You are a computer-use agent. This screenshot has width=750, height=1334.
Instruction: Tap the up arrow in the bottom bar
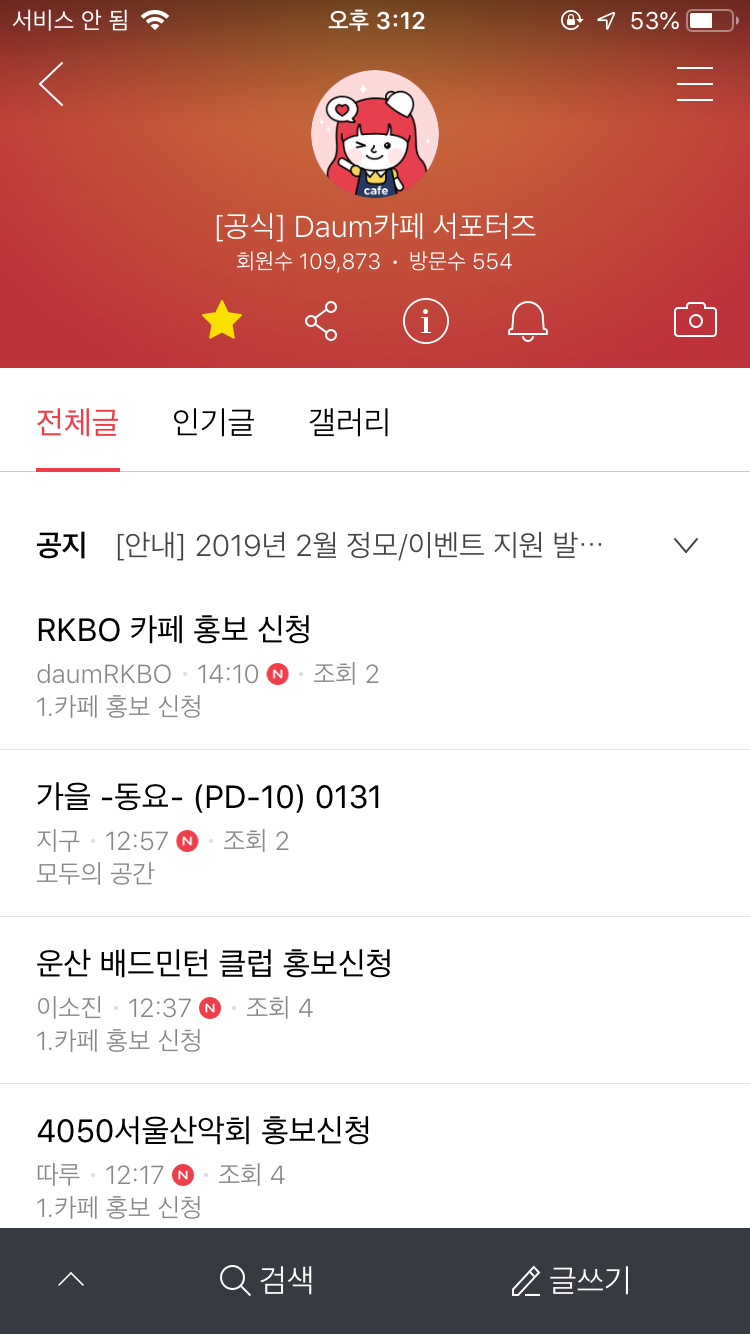(71, 1280)
